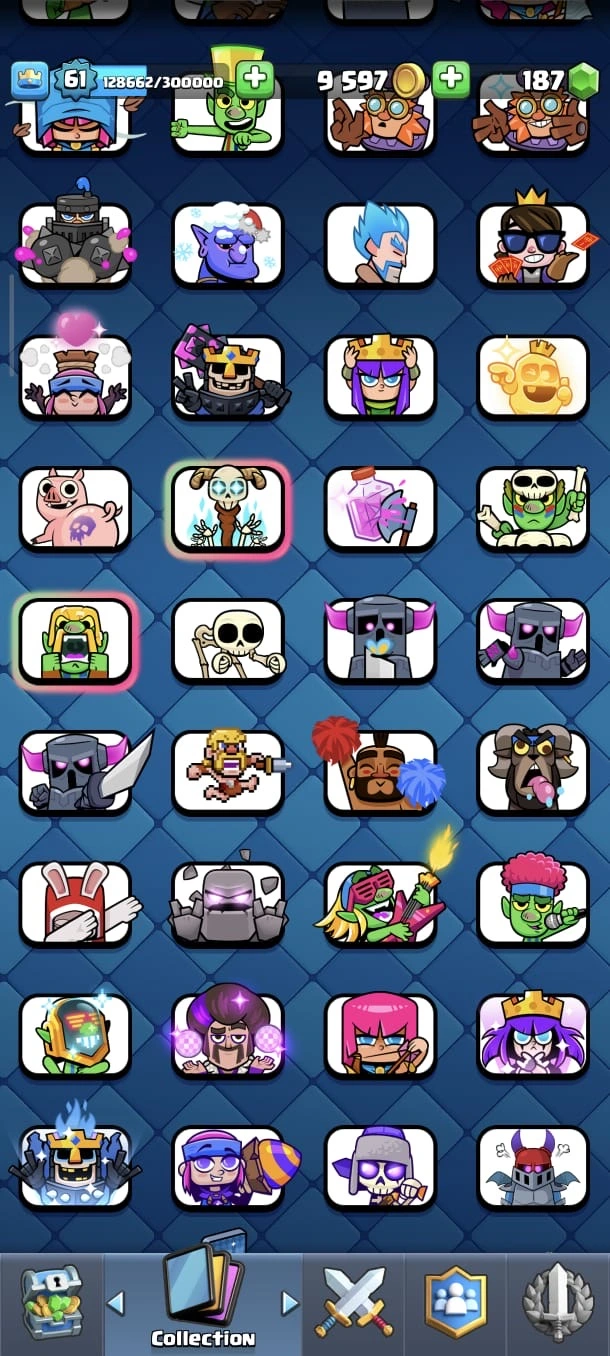Viewport: 610px width, 1356px height.
Task: Select the pink hog with skull emote
Action: point(75,510)
